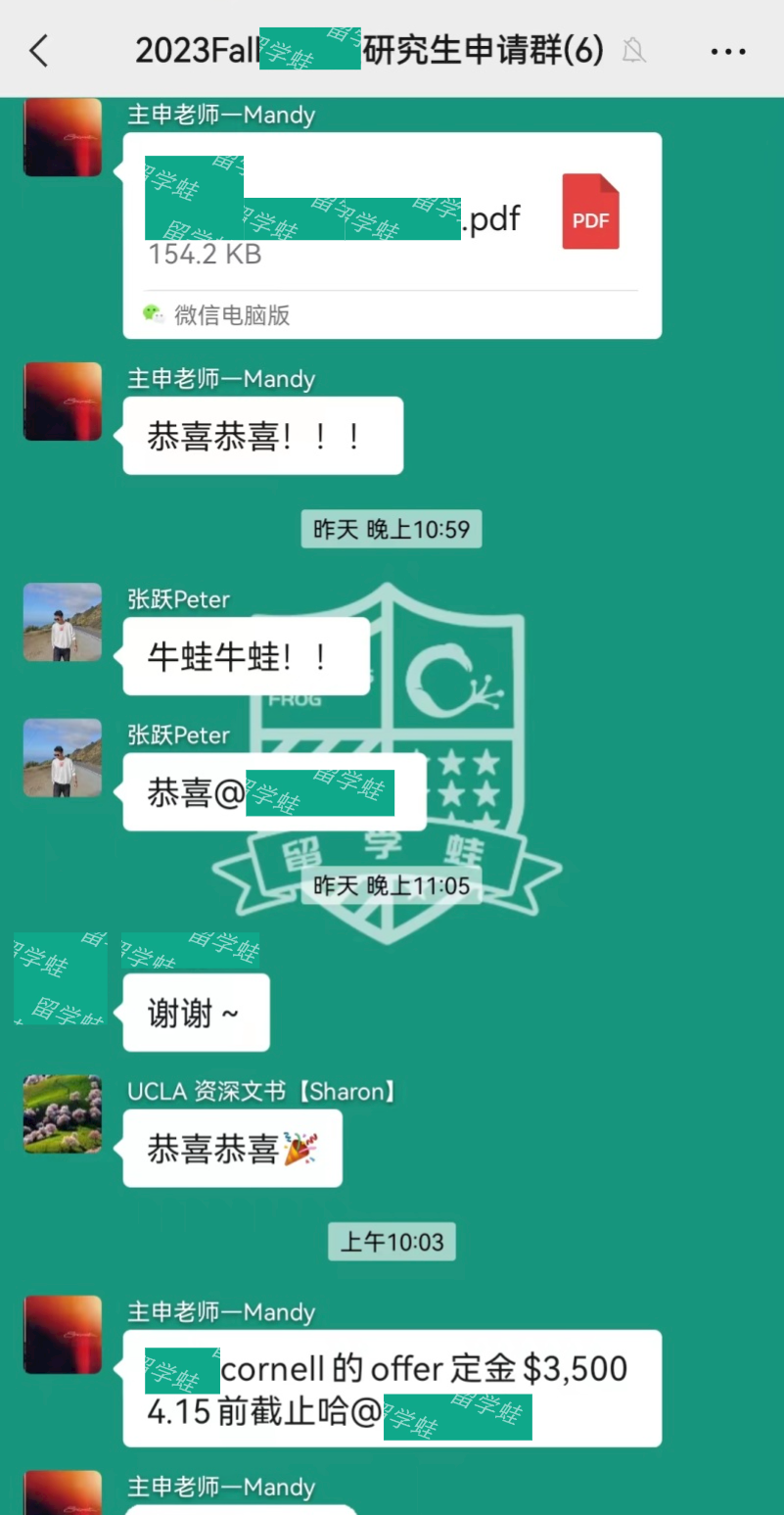Tap UCLA Sharon's flower avatar
The image size is (784, 1515).
(62, 1114)
